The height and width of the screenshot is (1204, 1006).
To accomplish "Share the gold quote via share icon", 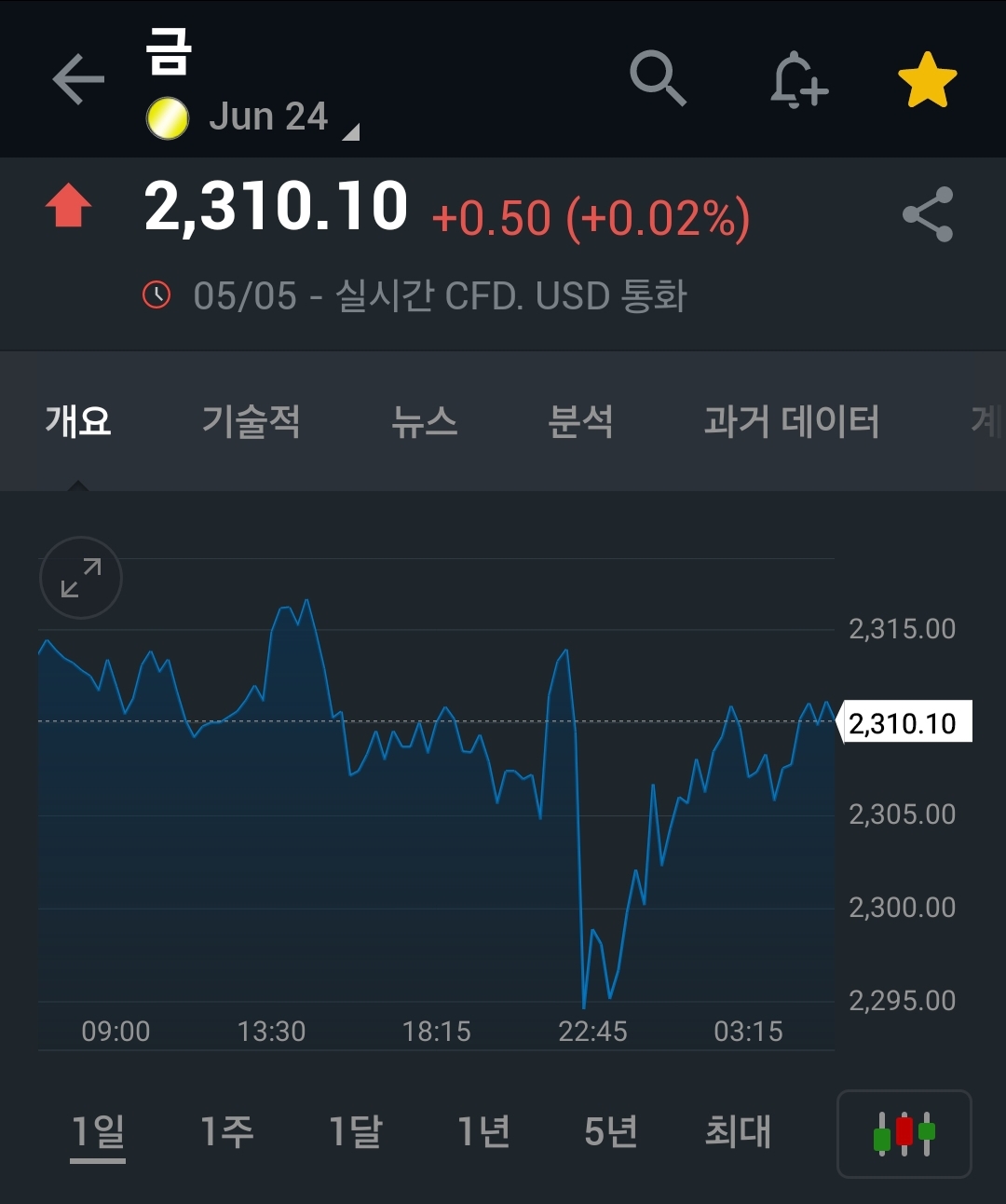I will coord(928,212).
